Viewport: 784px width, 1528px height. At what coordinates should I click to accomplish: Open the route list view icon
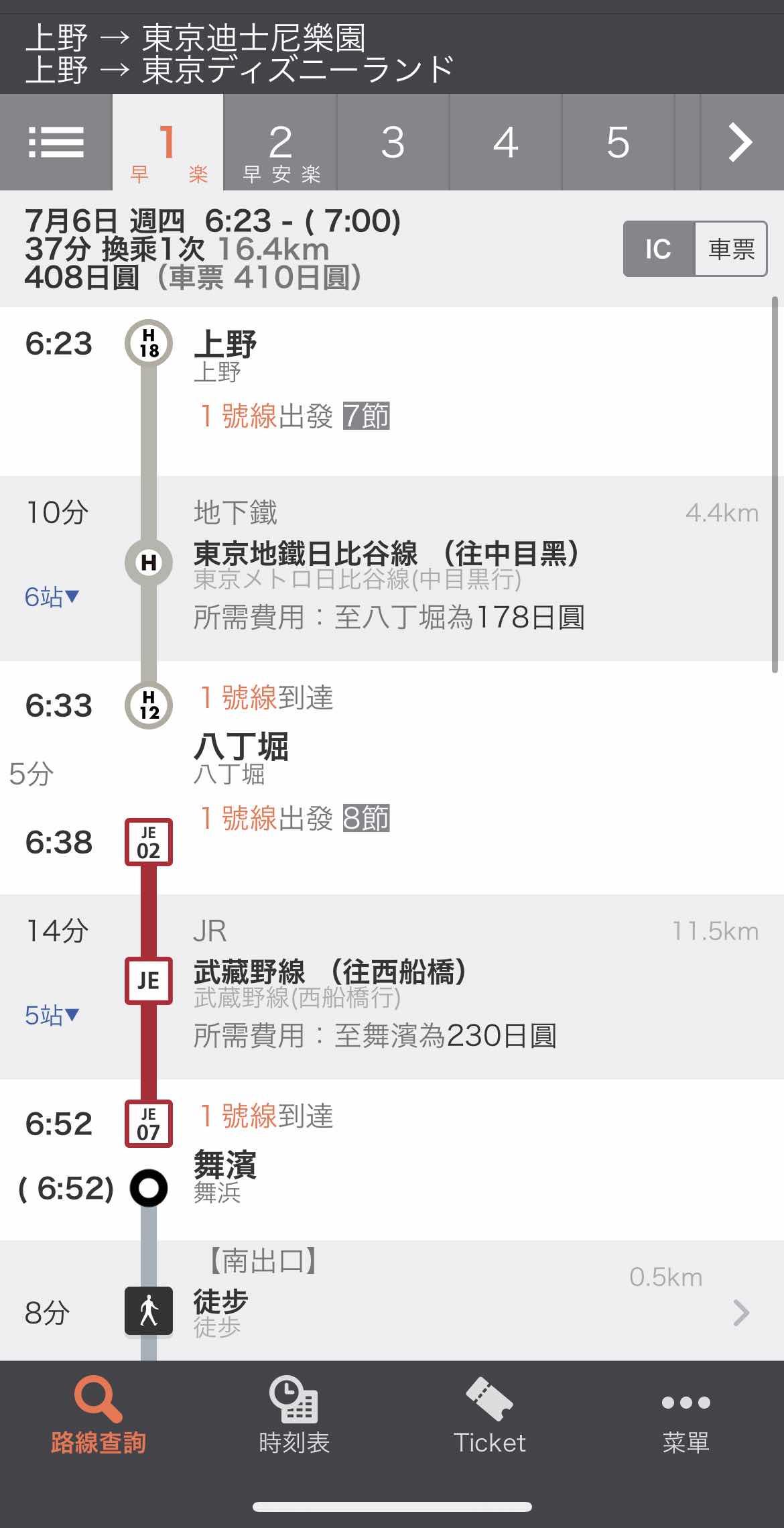click(x=56, y=142)
